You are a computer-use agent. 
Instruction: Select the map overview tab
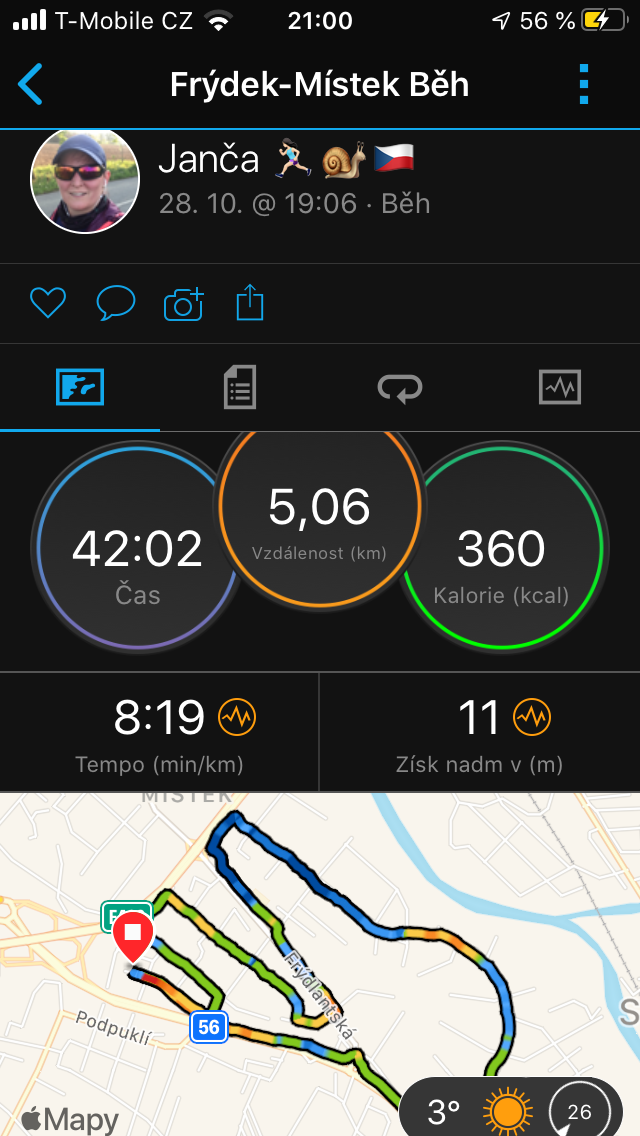pyautogui.click(x=80, y=387)
